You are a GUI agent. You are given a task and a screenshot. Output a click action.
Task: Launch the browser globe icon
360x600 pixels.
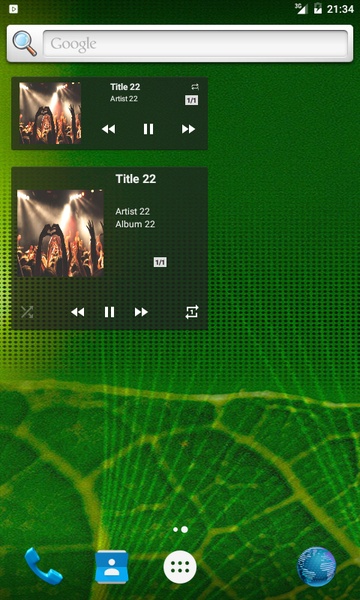pyautogui.click(x=316, y=567)
